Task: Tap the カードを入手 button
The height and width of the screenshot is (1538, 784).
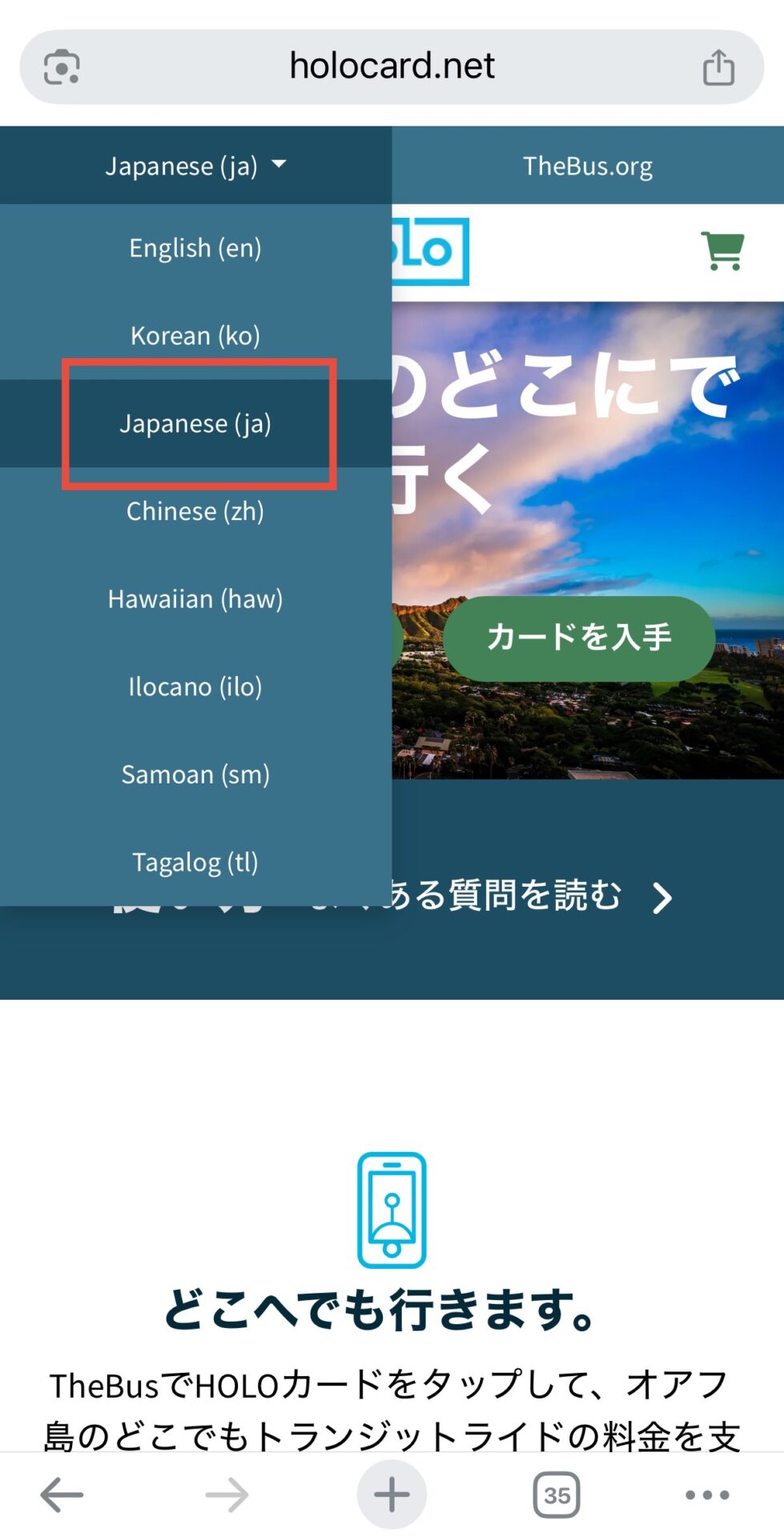Action: 579,638
